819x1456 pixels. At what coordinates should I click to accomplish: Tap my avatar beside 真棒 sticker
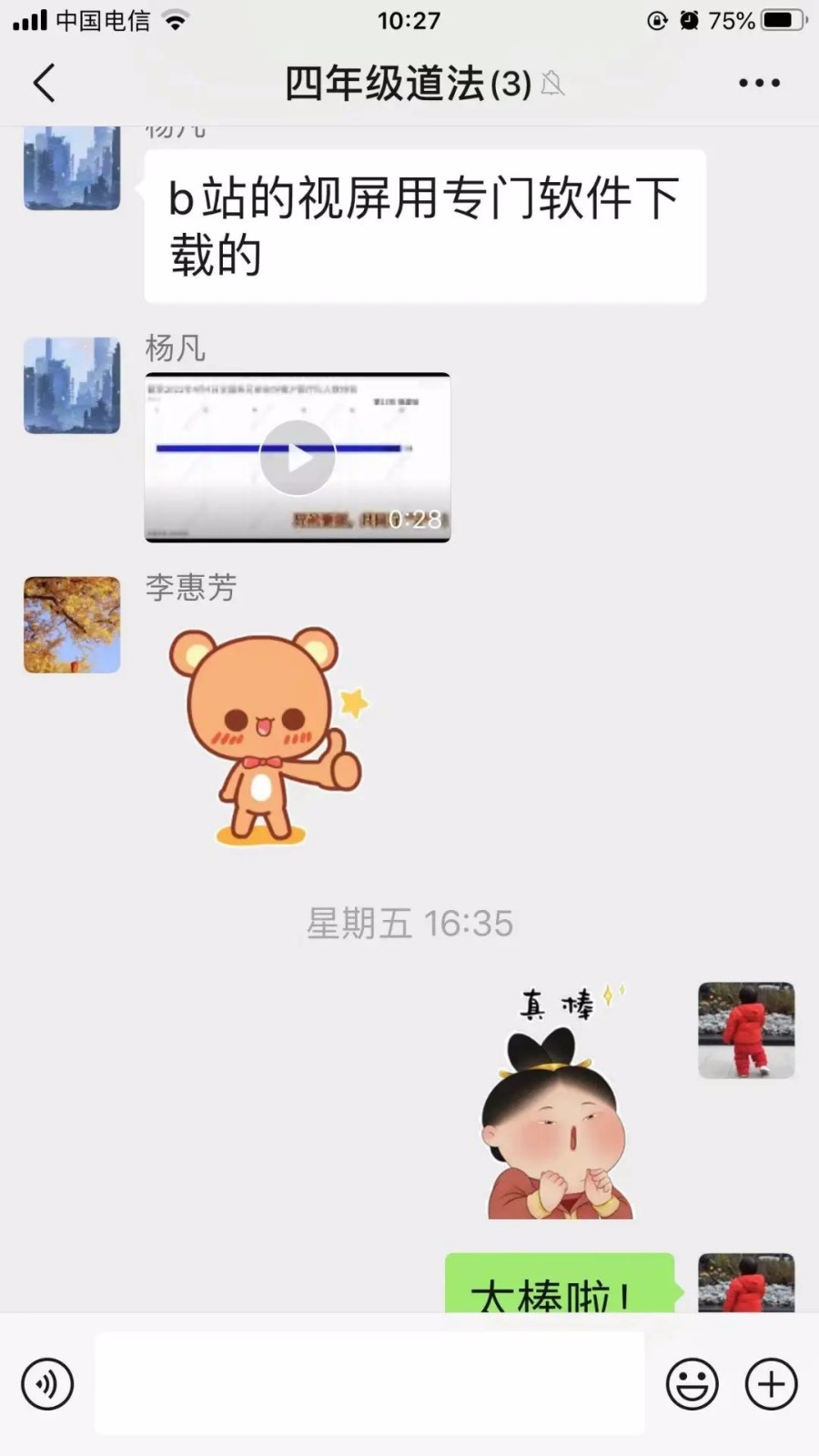(x=746, y=1030)
